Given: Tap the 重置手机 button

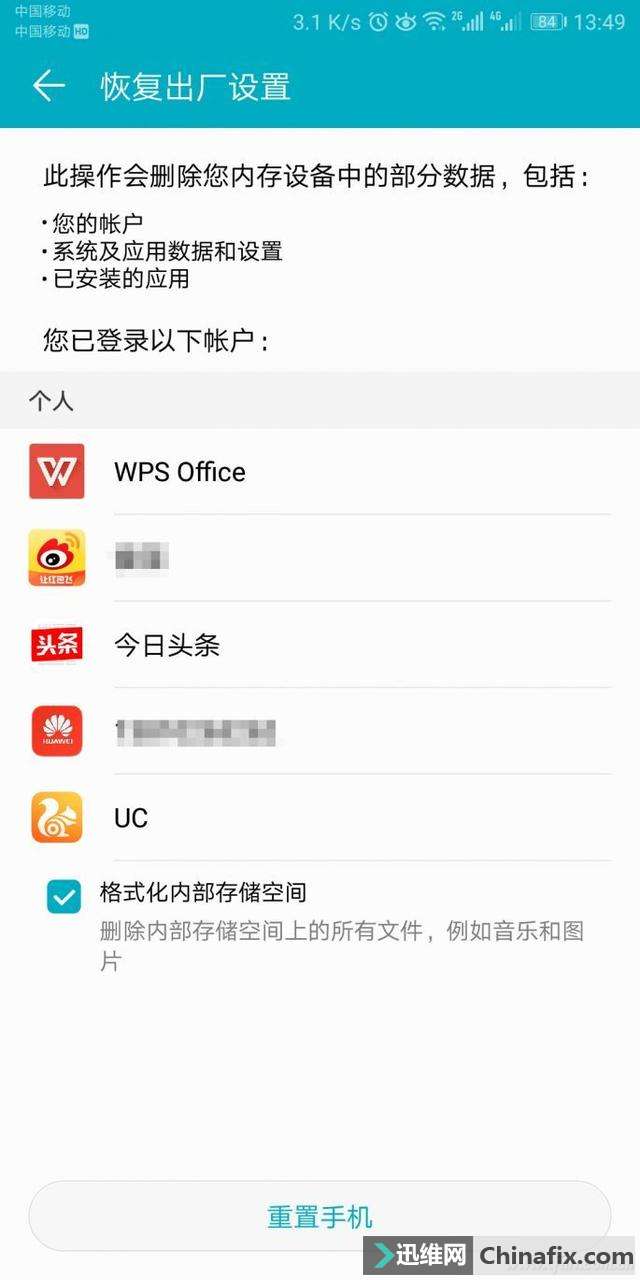Looking at the screenshot, I should (x=319, y=1216).
